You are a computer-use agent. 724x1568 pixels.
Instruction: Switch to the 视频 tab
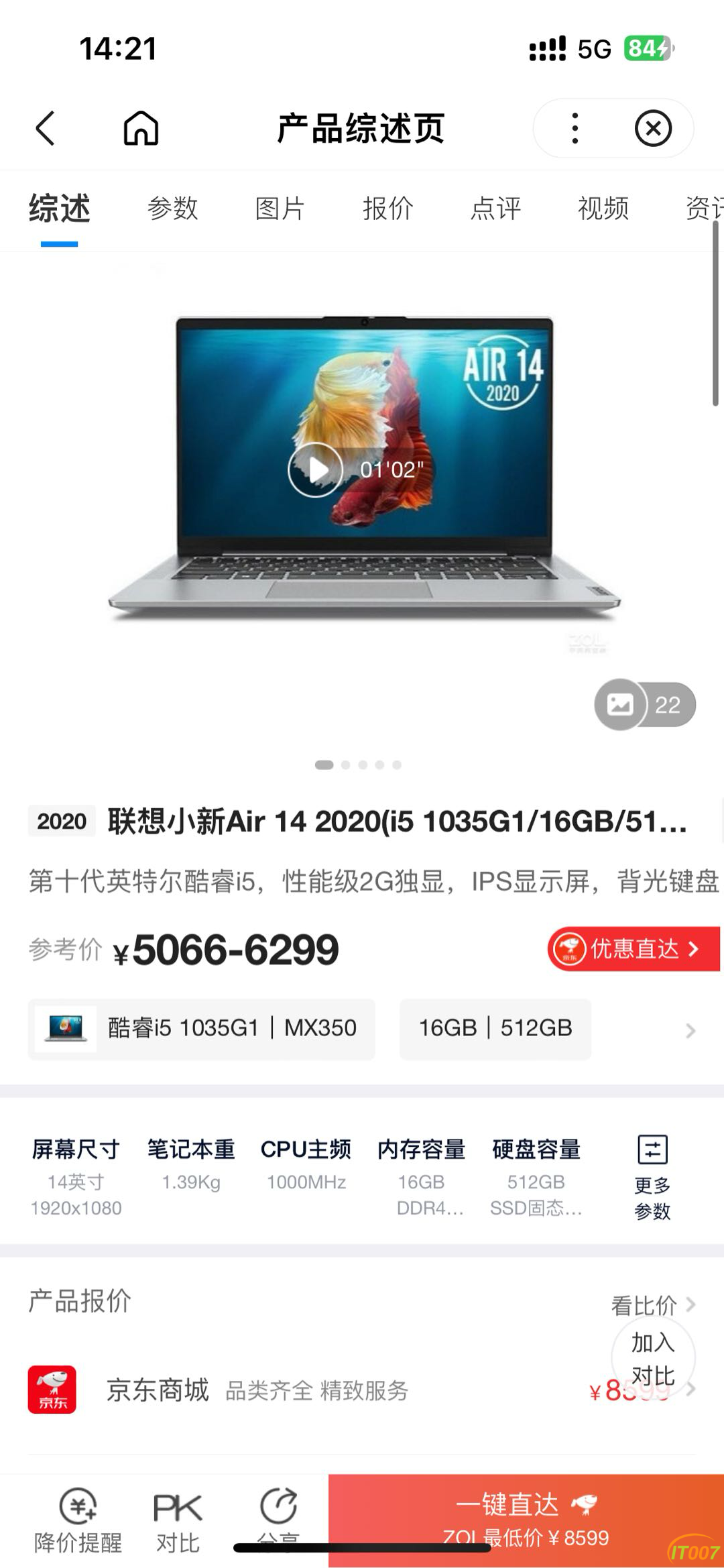click(x=603, y=209)
